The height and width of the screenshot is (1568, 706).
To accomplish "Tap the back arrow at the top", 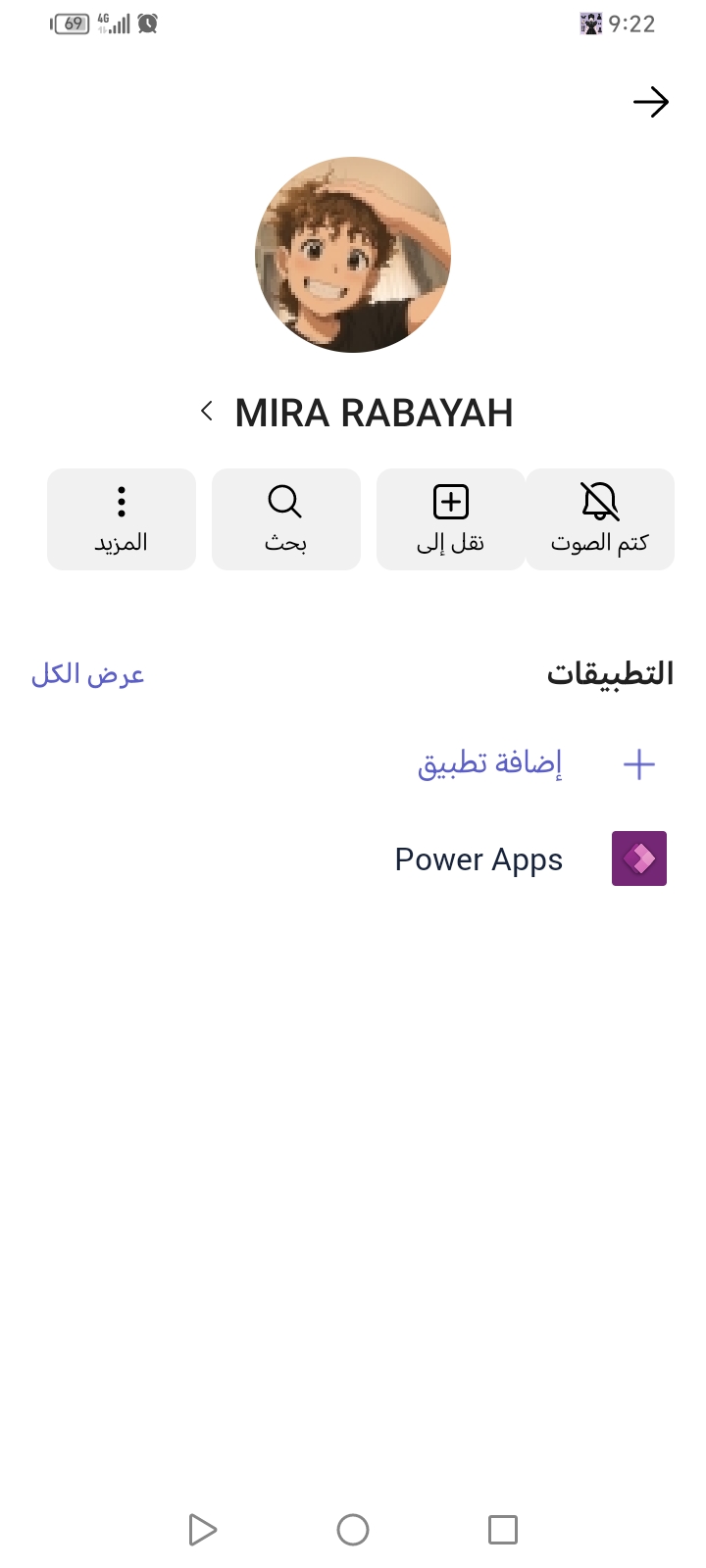I will pyautogui.click(x=650, y=102).
